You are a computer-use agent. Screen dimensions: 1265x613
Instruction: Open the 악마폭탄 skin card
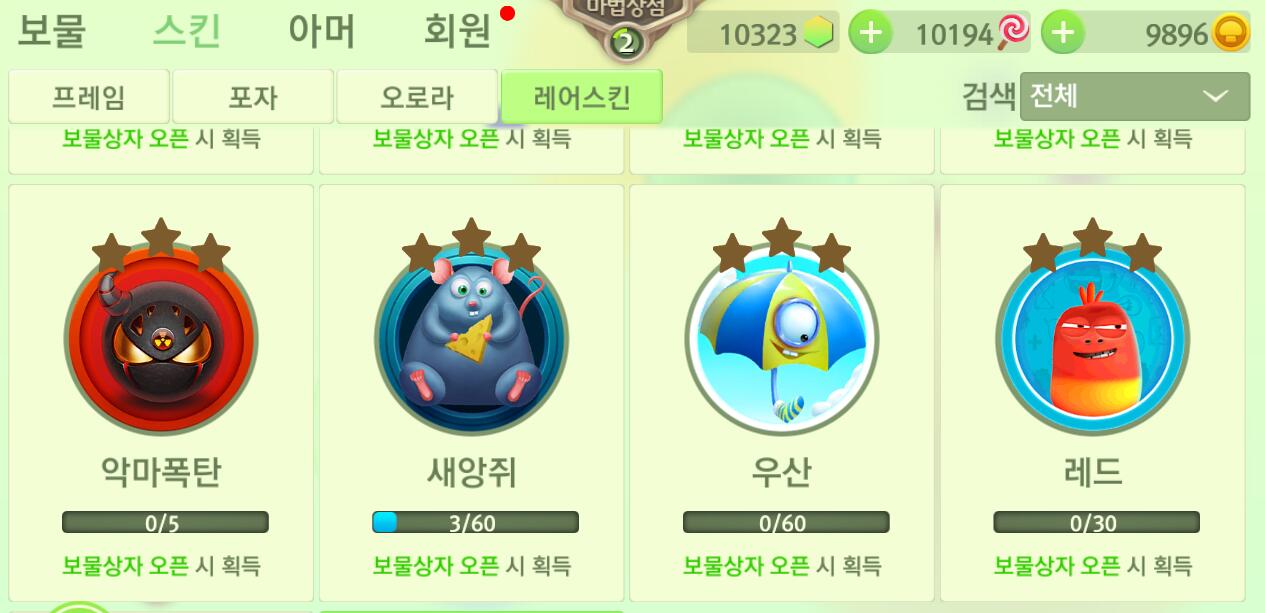161,390
